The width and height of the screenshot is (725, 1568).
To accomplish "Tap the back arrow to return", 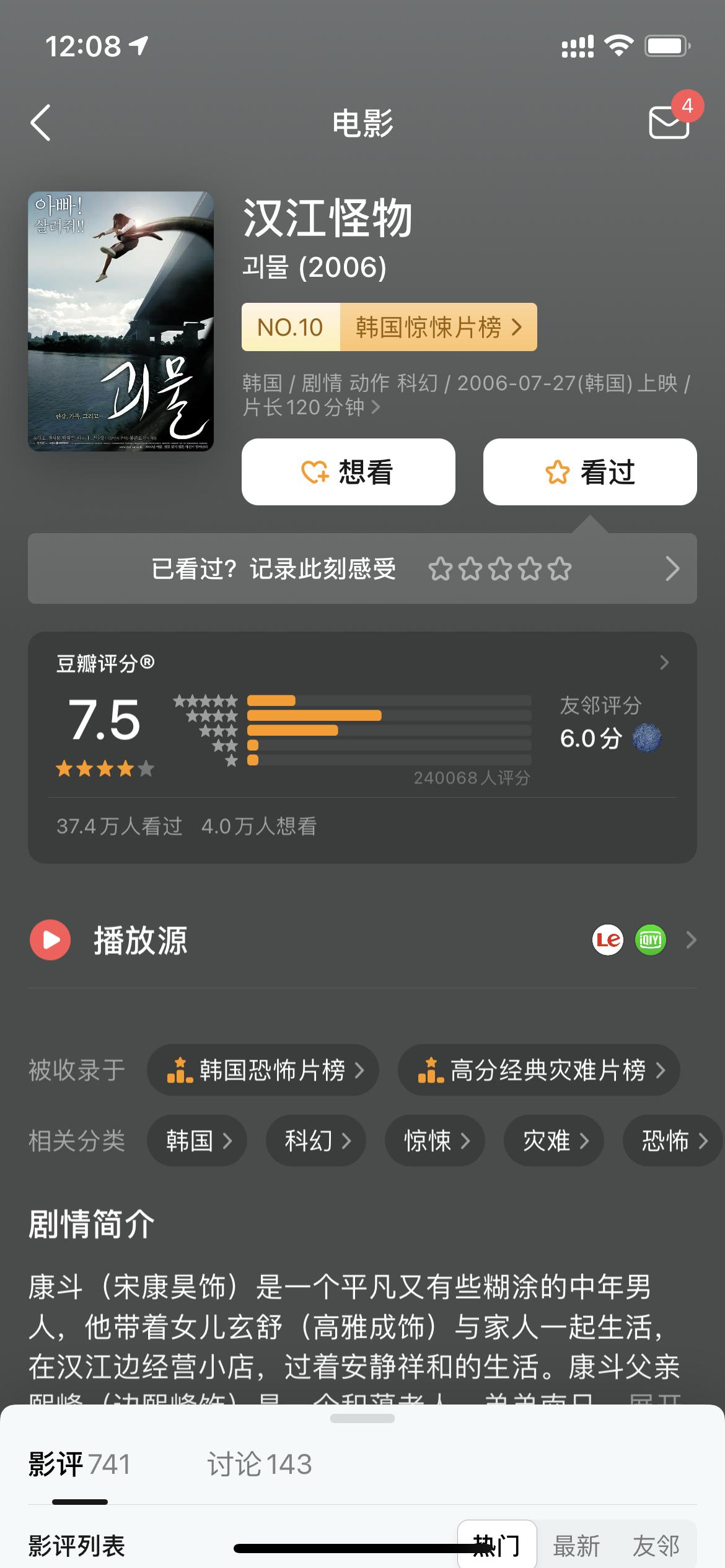I will pos(41,122).
